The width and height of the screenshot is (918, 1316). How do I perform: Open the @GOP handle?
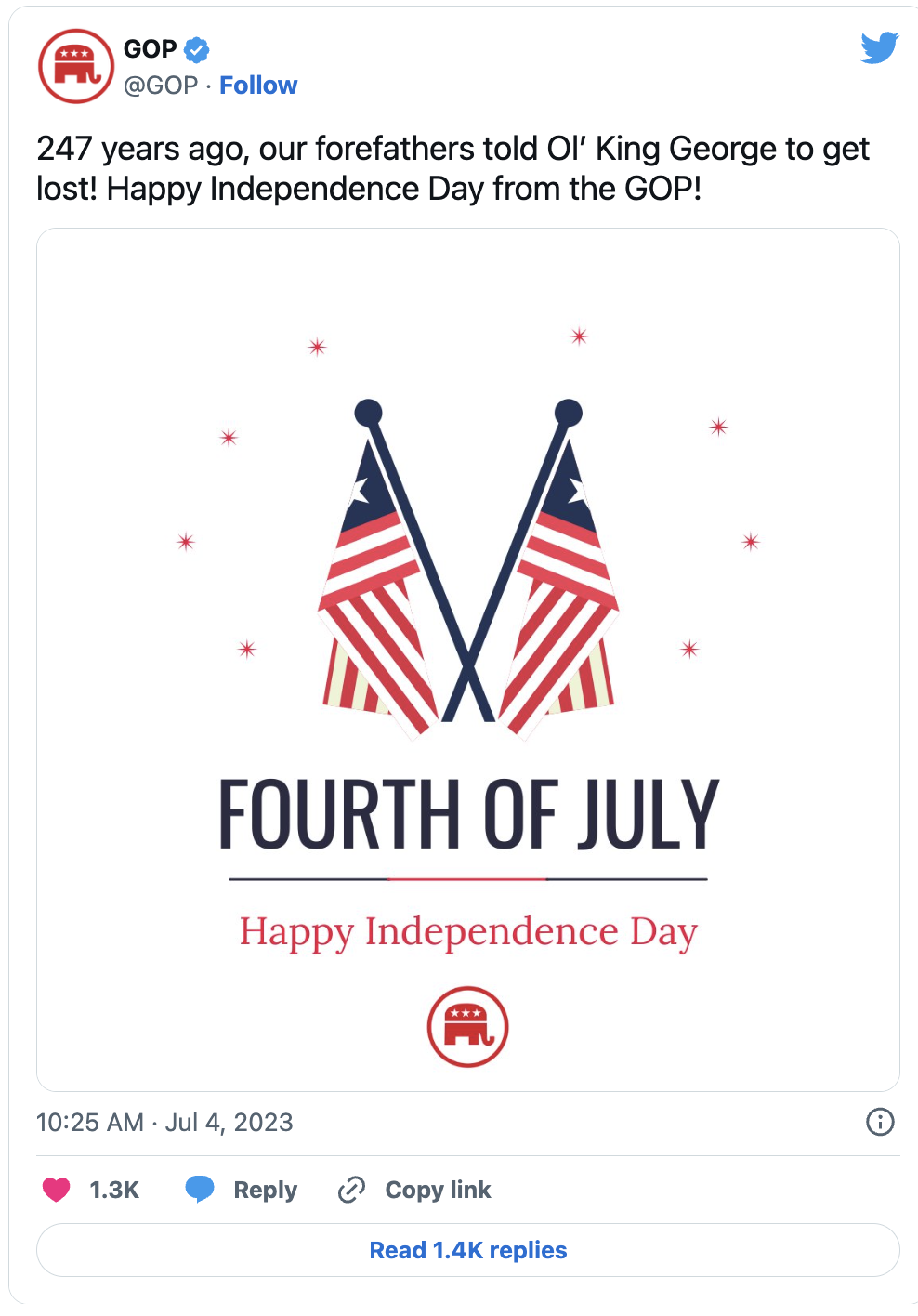tap(161, 86)
